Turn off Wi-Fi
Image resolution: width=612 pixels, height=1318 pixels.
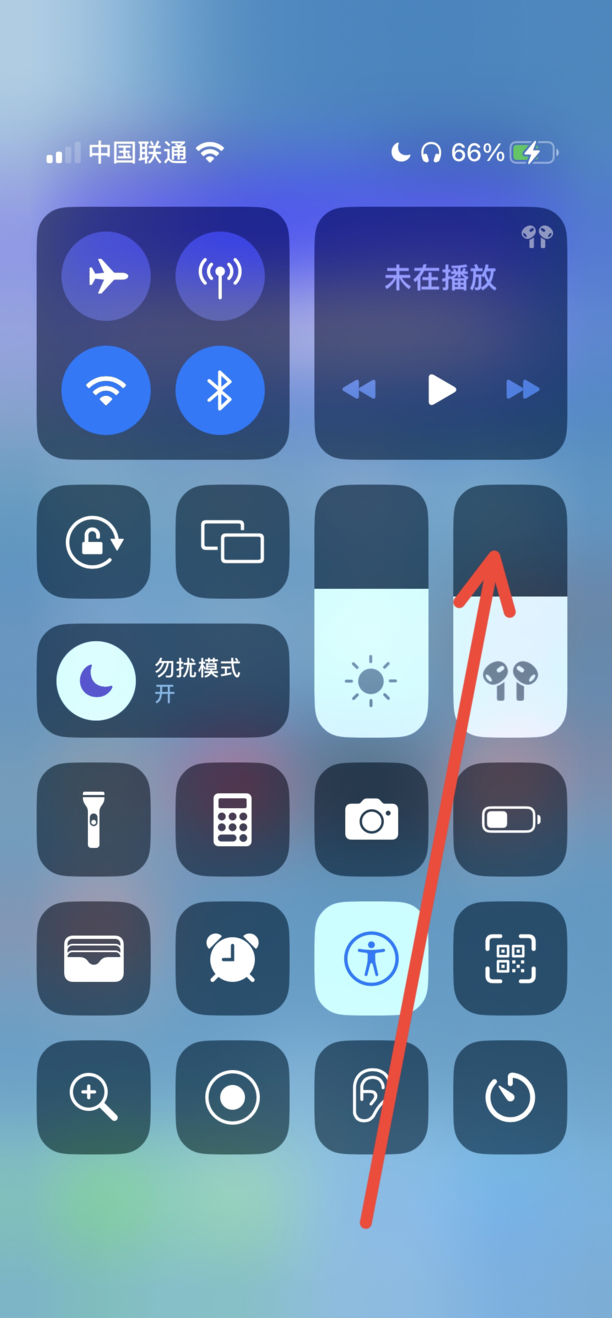pyautogui.click(x=106, y=390)
